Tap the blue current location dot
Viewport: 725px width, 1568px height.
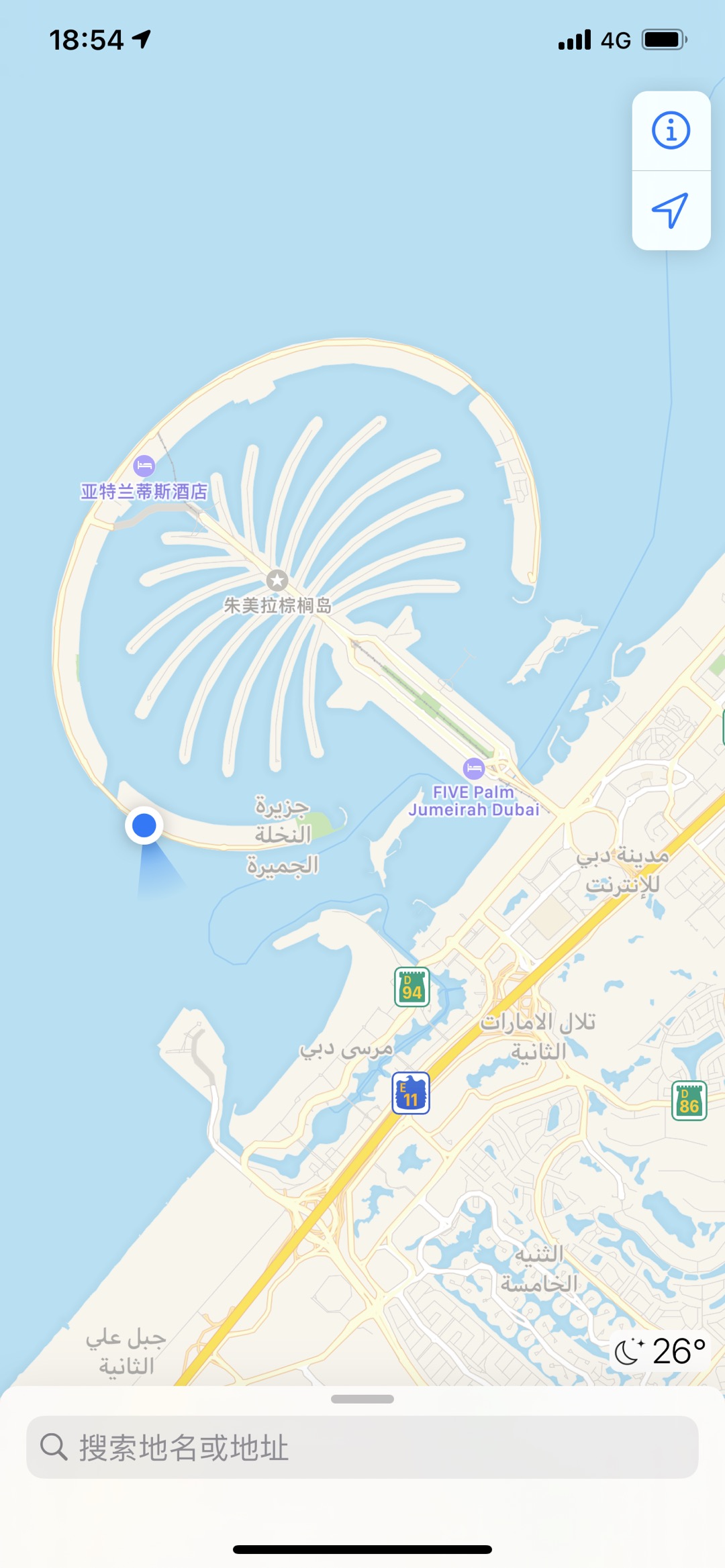tap(144, 825)
